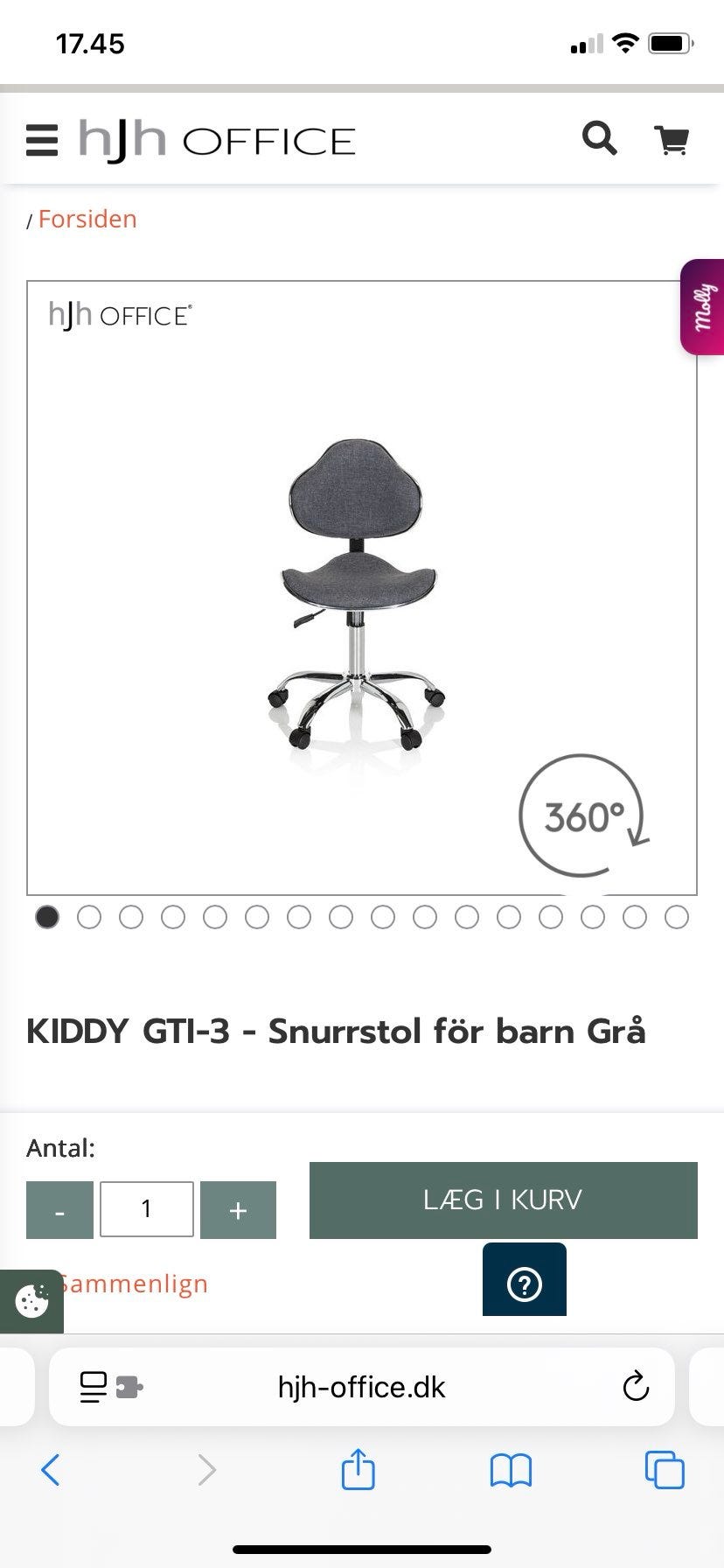Open Safari bookmarks

(x=511, y=1470)
